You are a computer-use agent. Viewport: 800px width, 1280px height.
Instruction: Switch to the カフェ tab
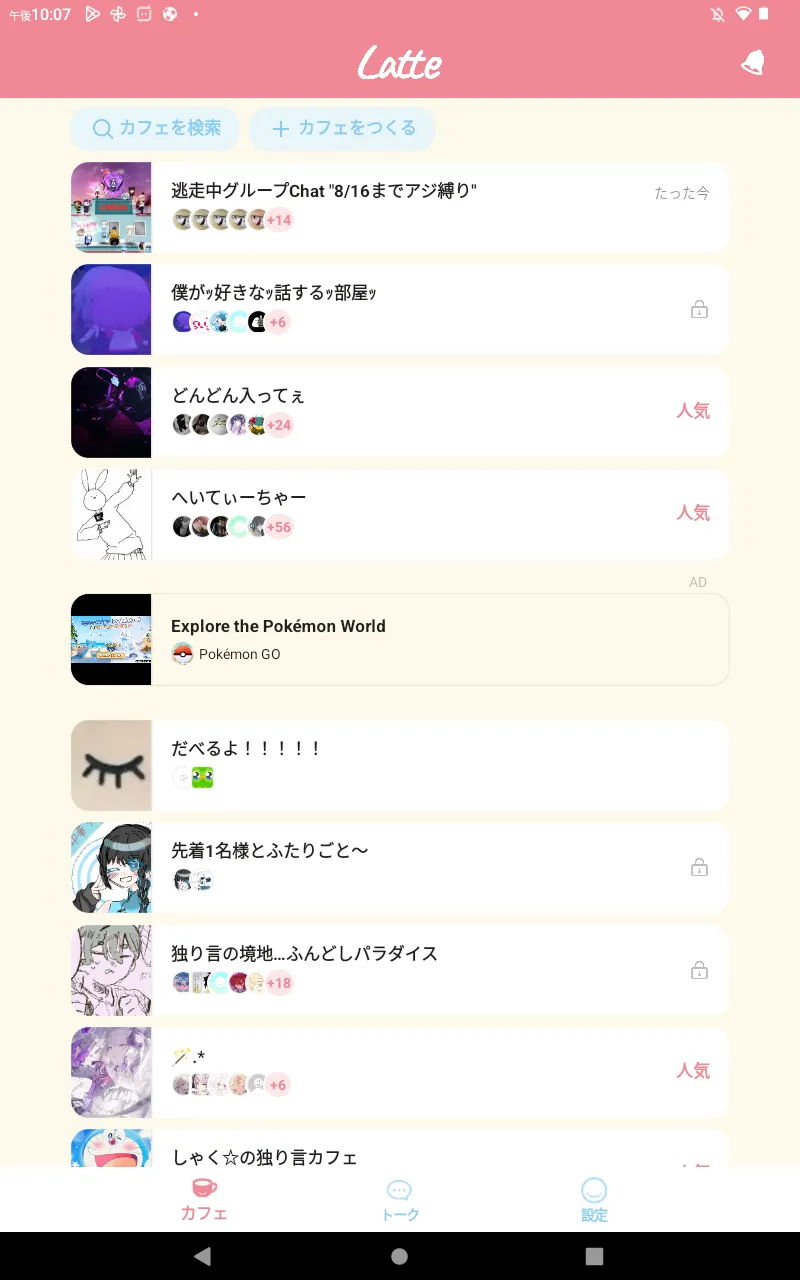coord(204,1198)
